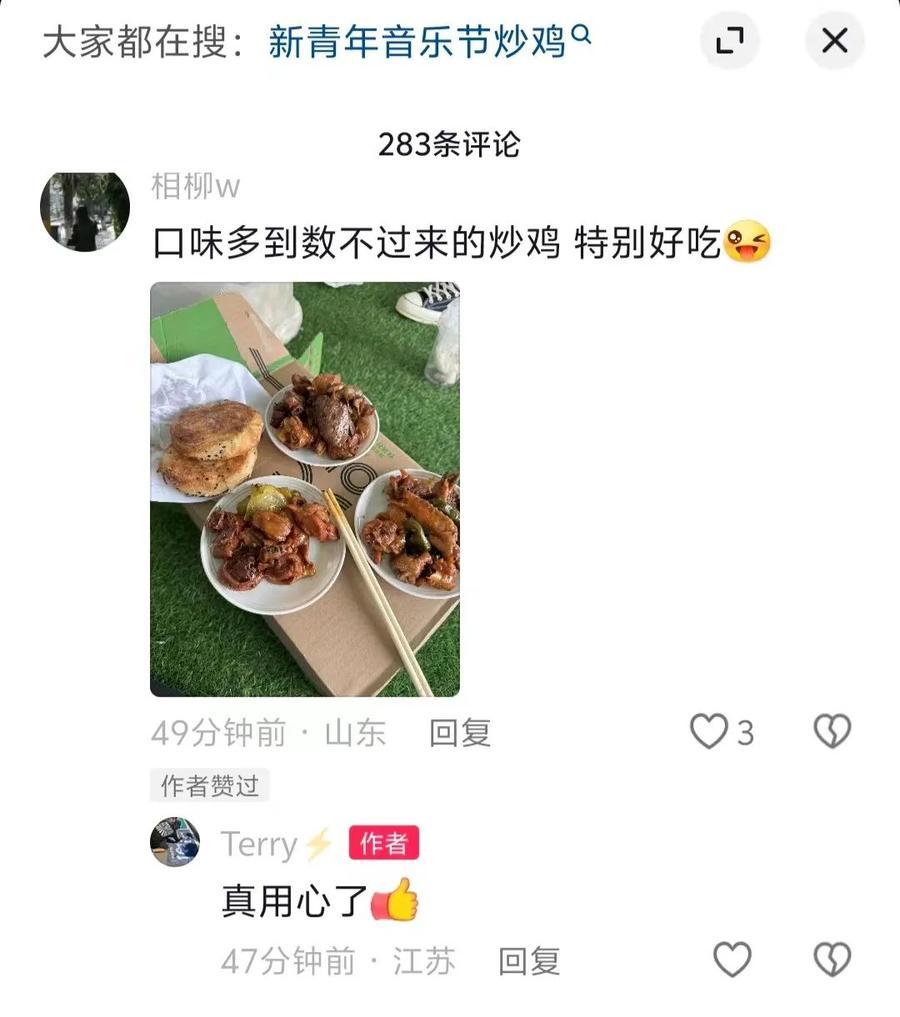The height and width of the screenshot is (1017, 900).
Task: Dislike 相柳w's comment
Action: click(831, 733)
